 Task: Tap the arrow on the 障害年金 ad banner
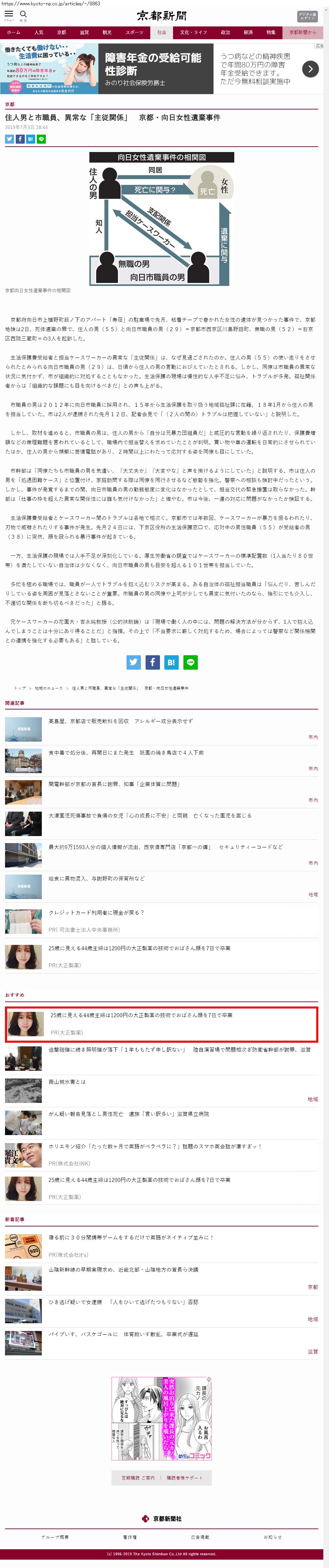310,69
